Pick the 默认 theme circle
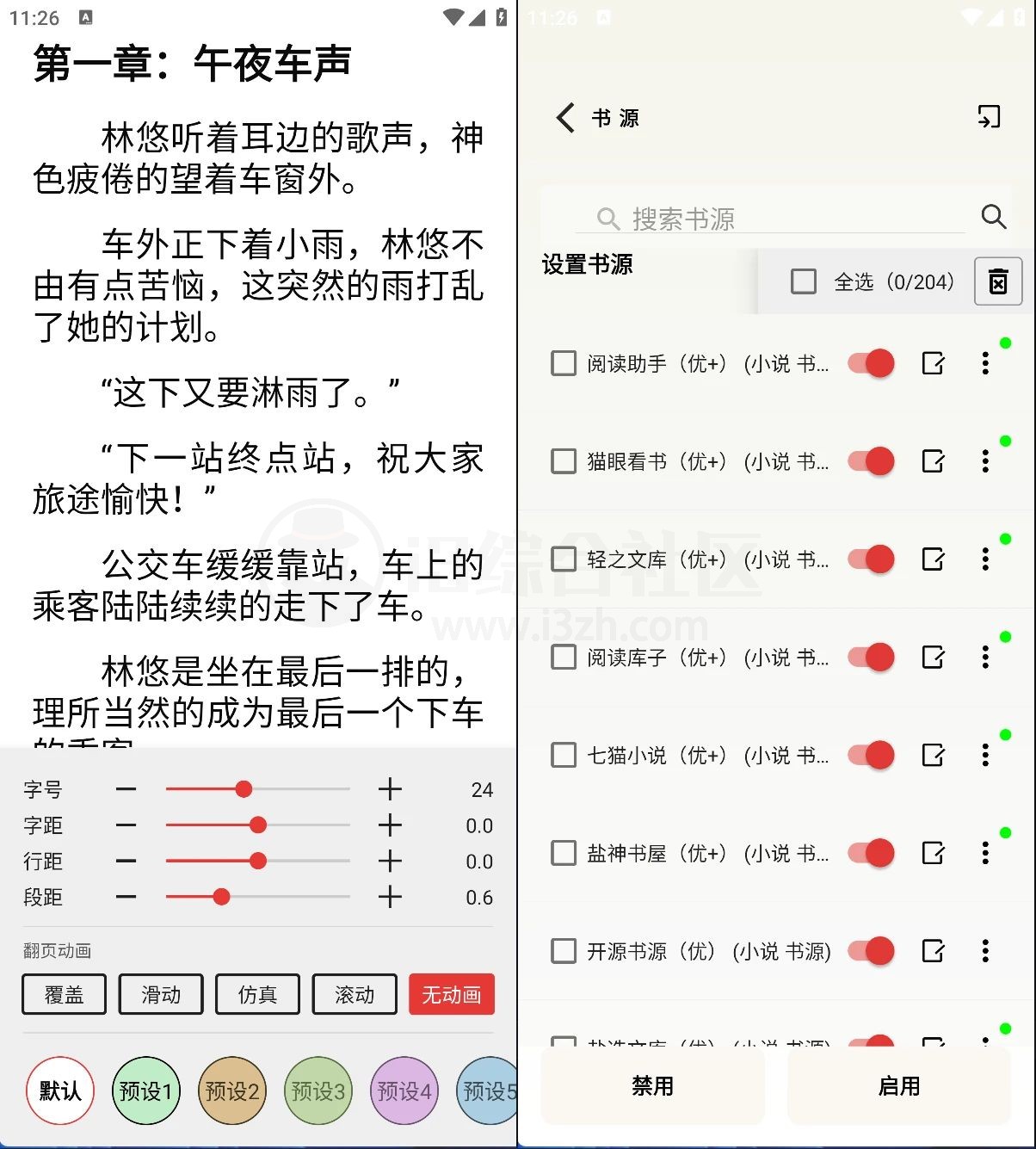 60,1091
